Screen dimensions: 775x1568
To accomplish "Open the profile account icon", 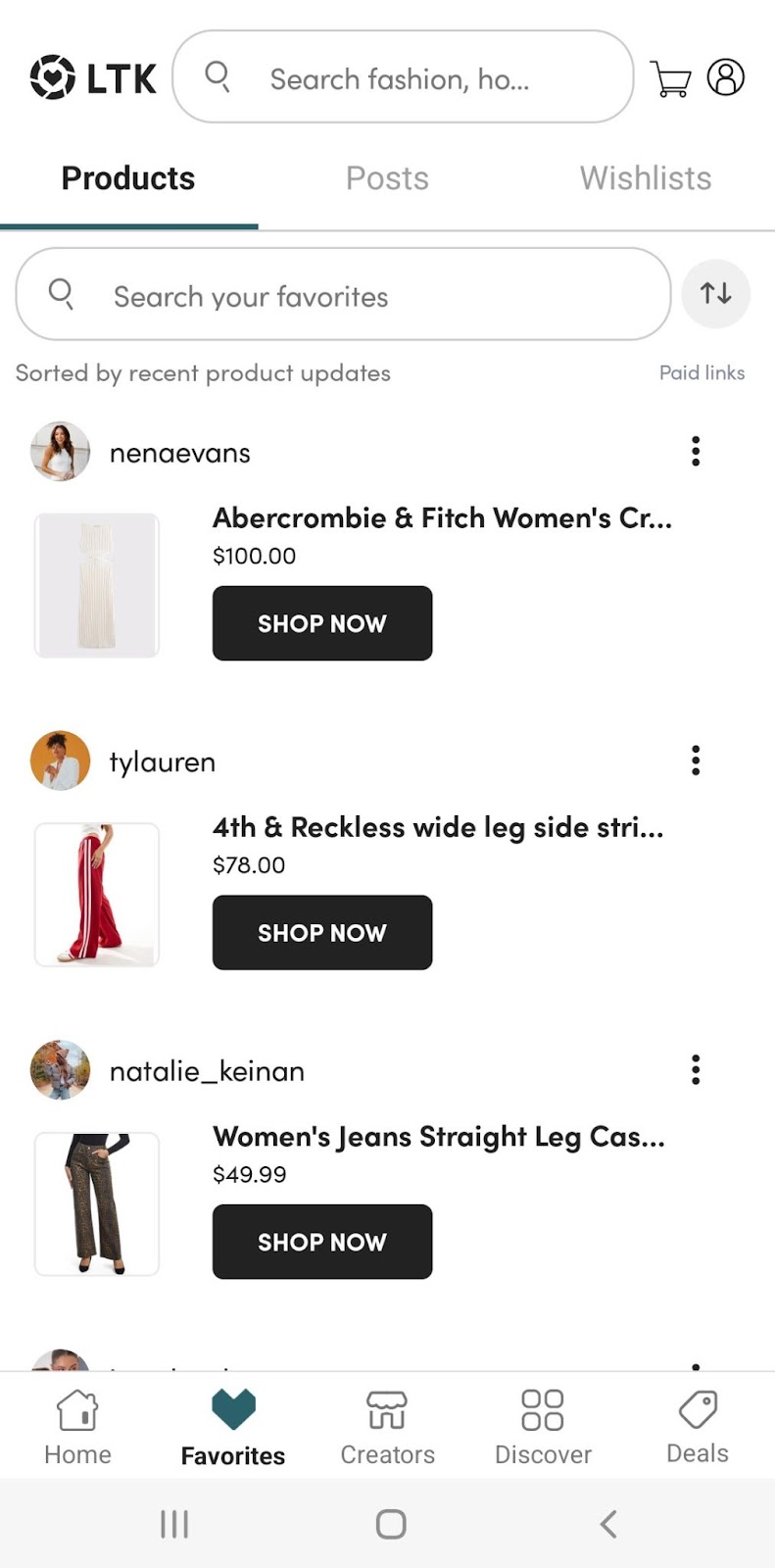I will tap(726, 76).
